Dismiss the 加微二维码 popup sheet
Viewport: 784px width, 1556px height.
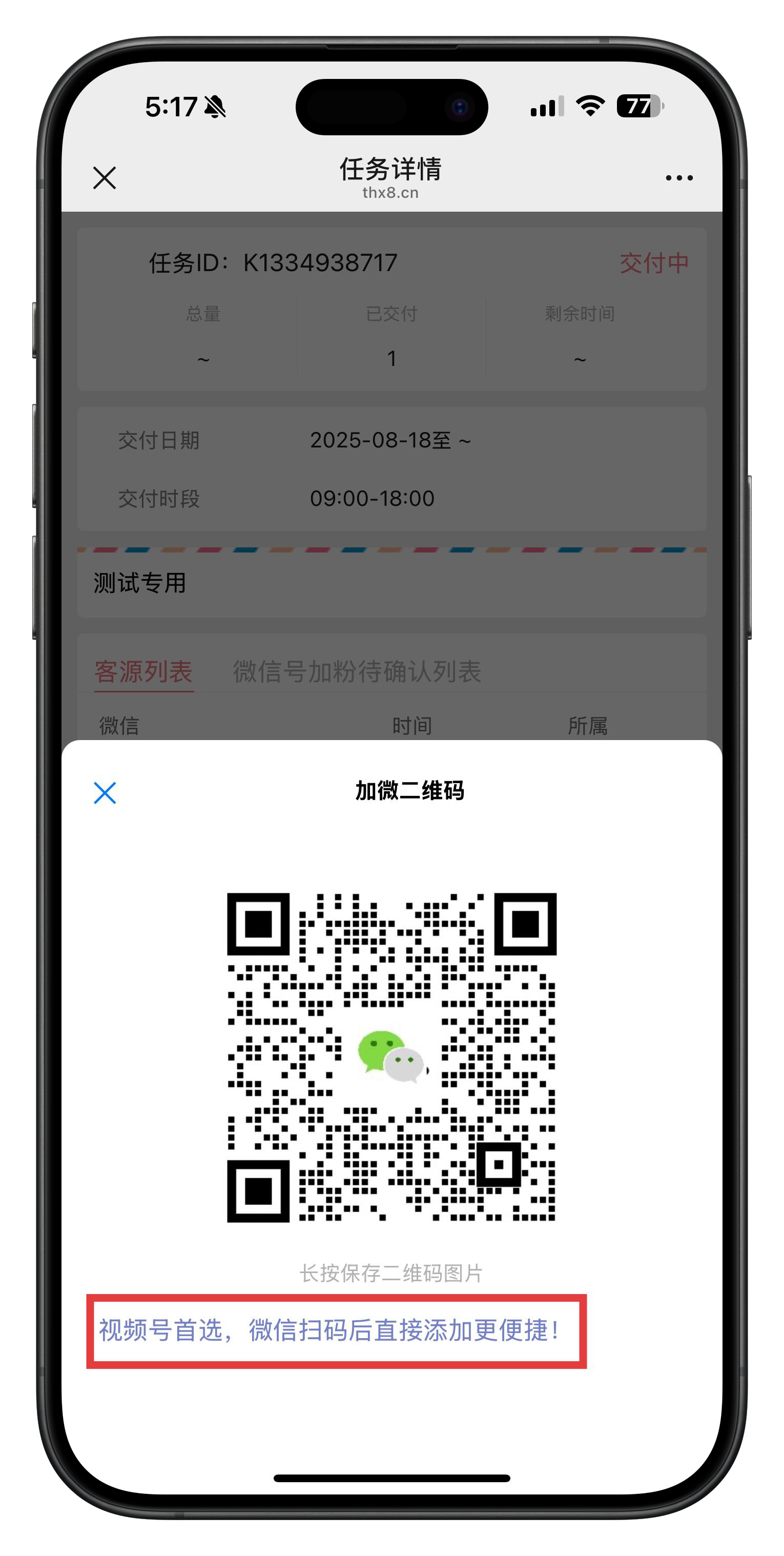[x=105, y=793]
